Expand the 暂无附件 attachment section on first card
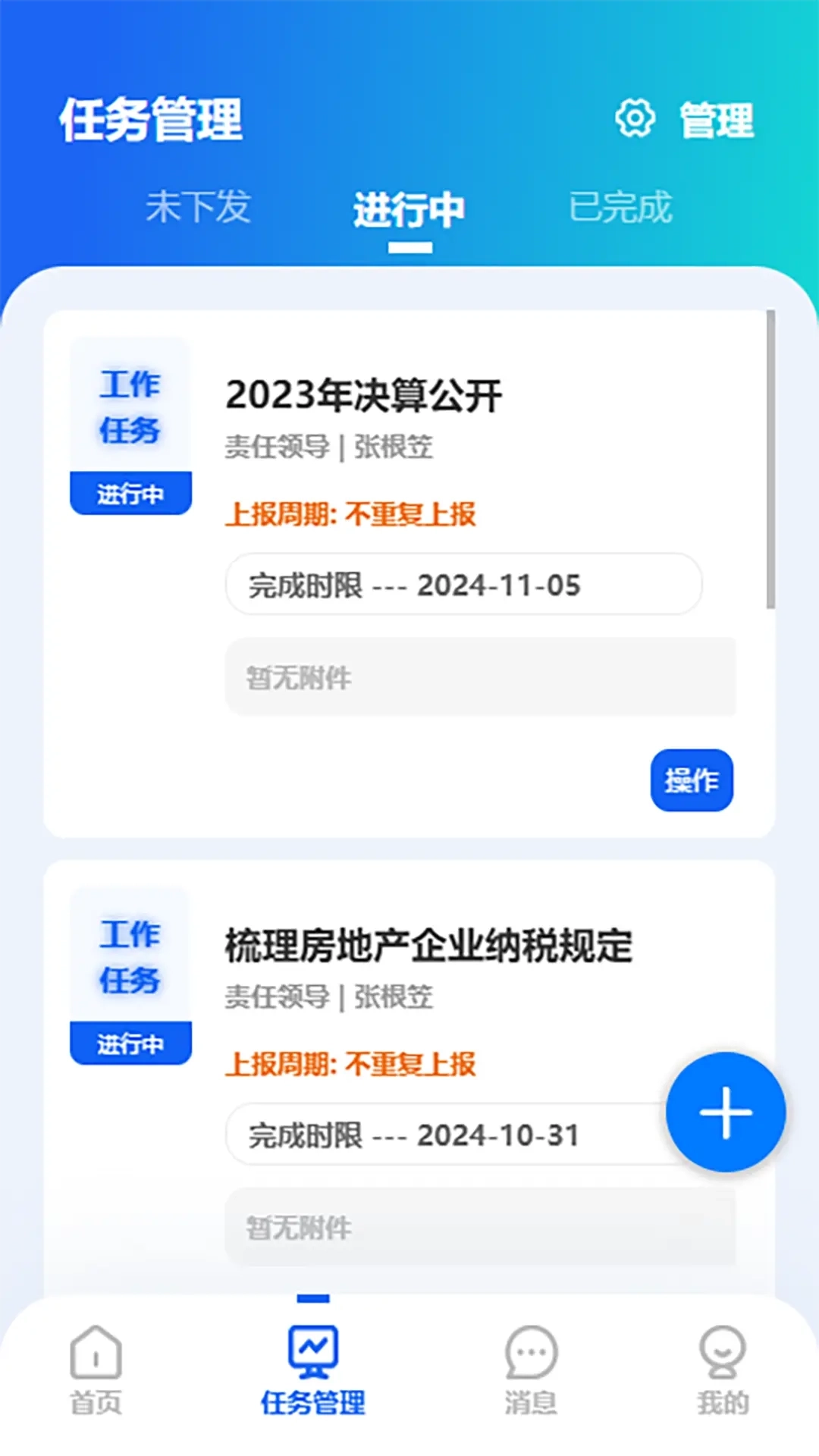Viewport: 819px width, 1456px height. coord(482,678)
